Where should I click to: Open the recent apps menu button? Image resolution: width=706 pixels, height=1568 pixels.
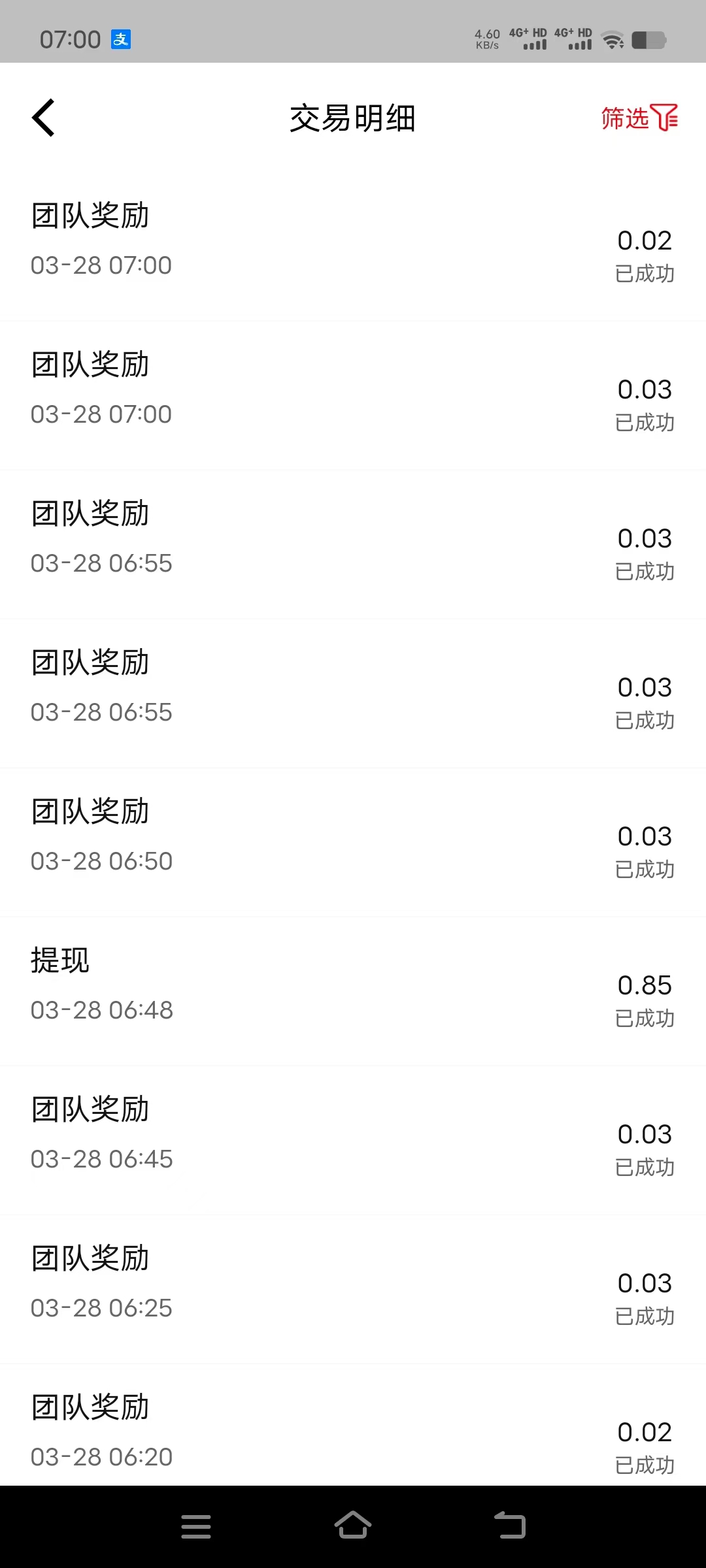coord(196,1526)
